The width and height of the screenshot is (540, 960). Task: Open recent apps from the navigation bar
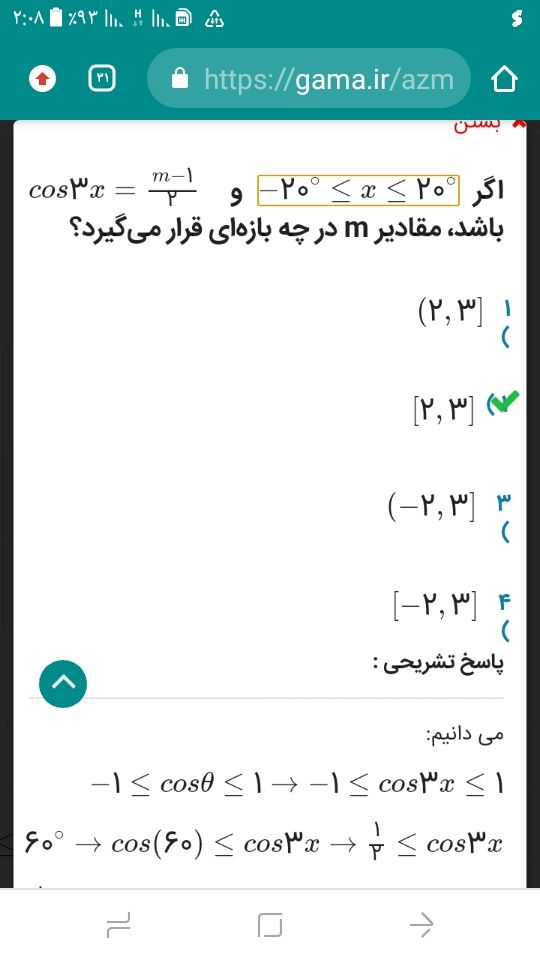119,924
